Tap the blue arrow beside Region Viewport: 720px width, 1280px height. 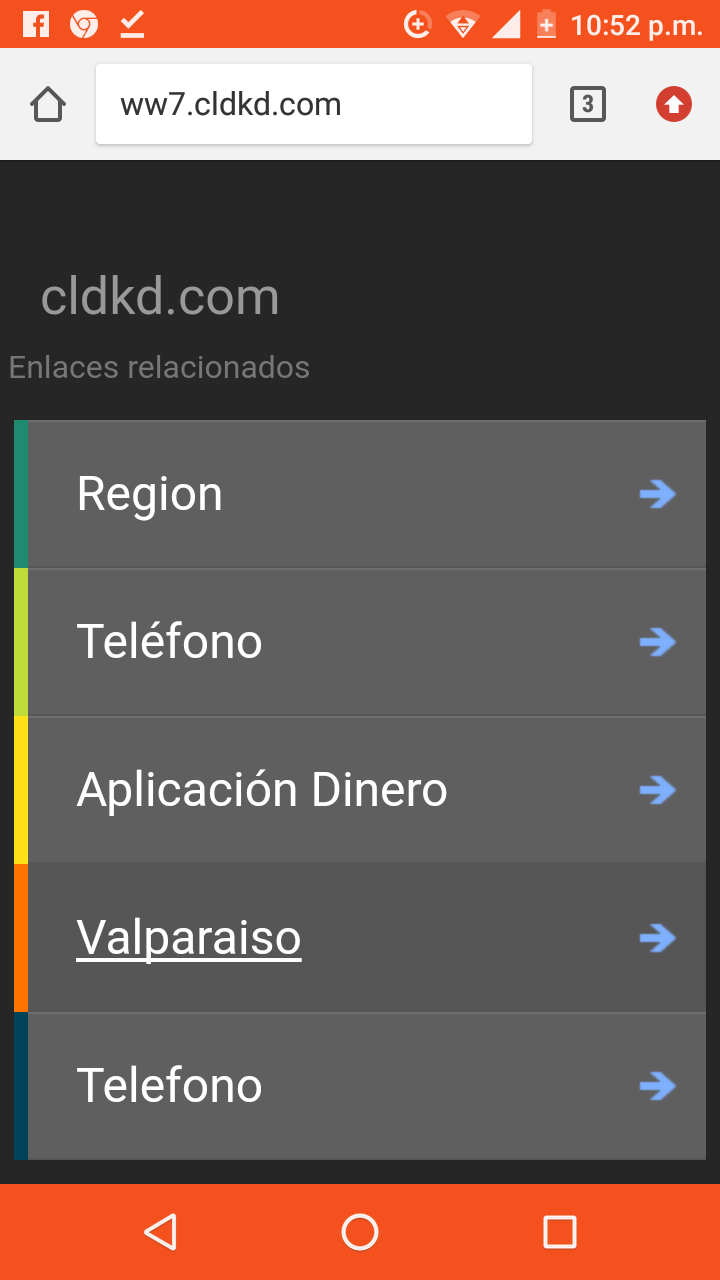point(657,493)
